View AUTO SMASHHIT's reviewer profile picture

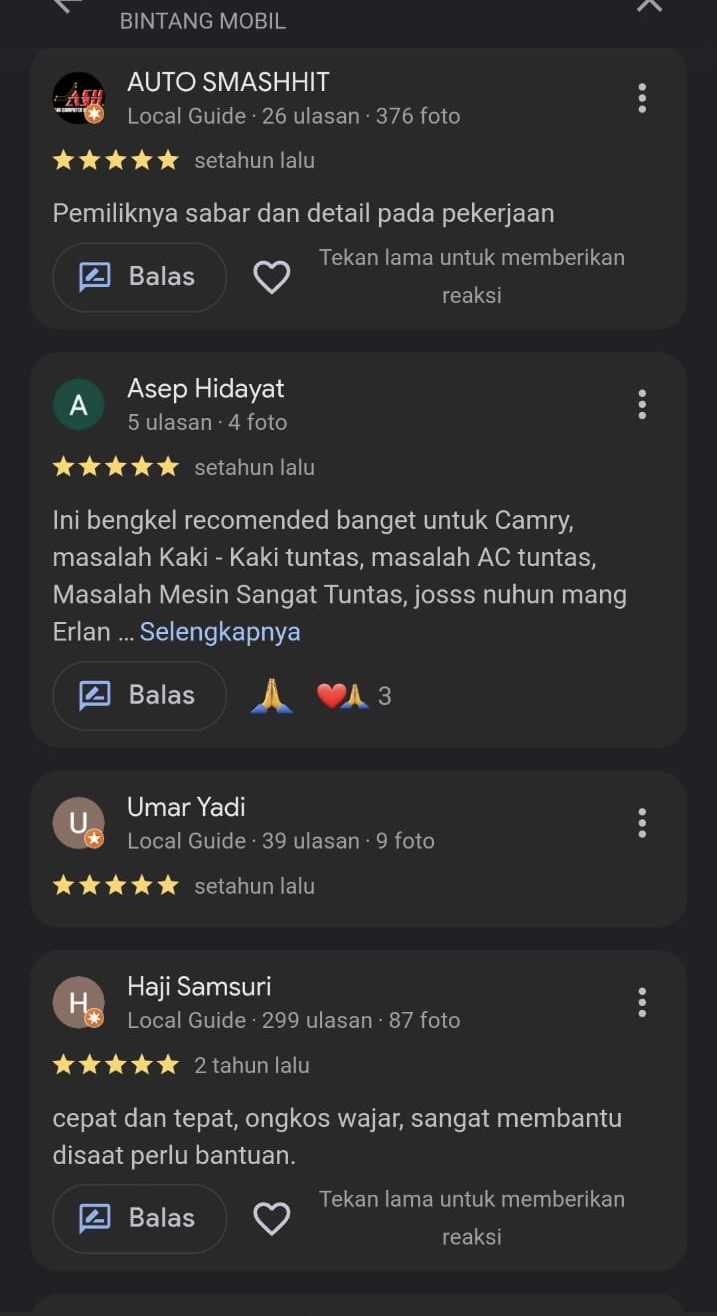78,98
